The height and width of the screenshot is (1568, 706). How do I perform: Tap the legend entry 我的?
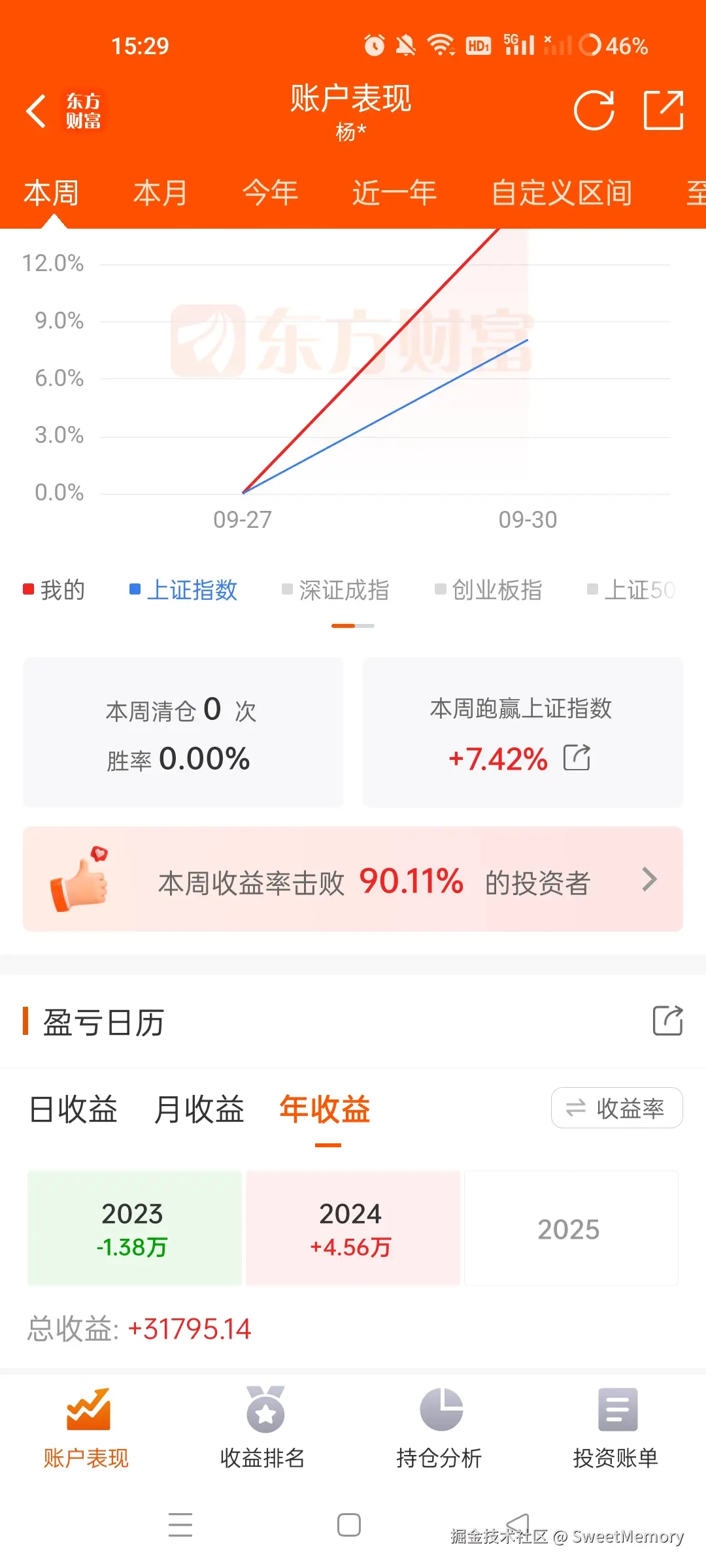point(56,589)
